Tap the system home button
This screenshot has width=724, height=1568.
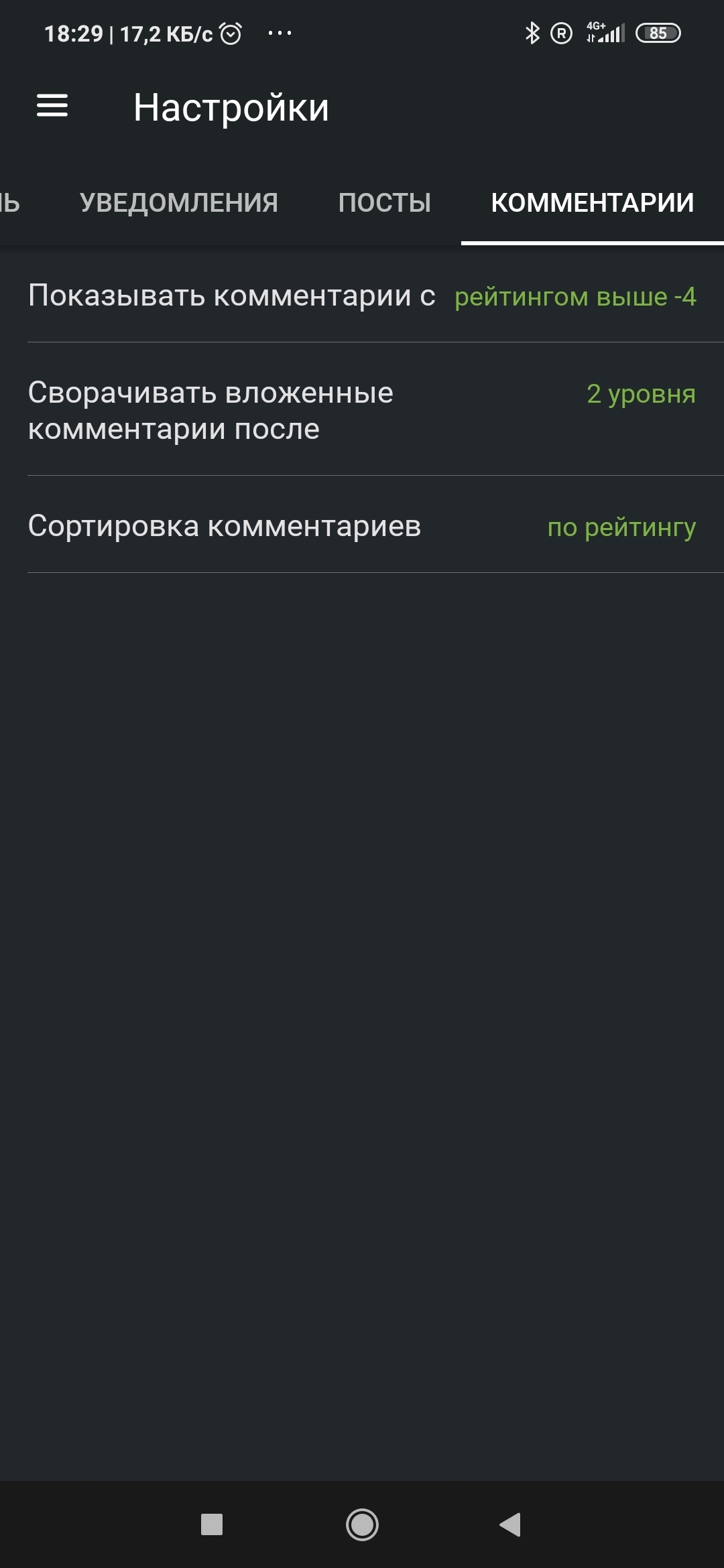coord(362,1524)
